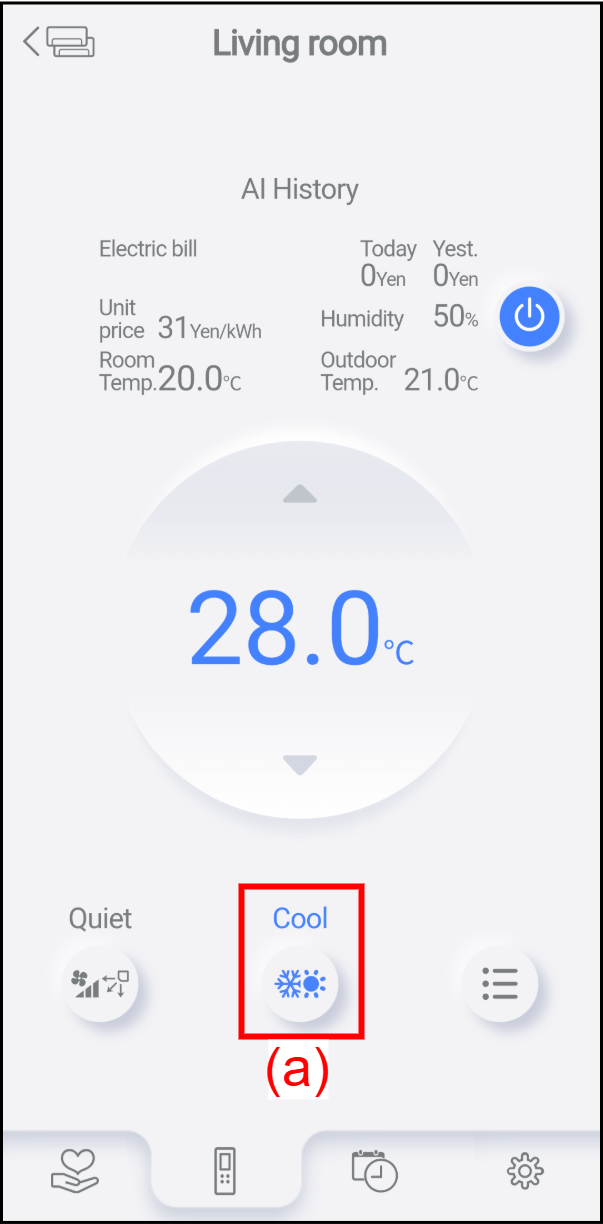Go to the settings gear tab
Screen dimensions: 603x1224
(x=525, y=1170)
